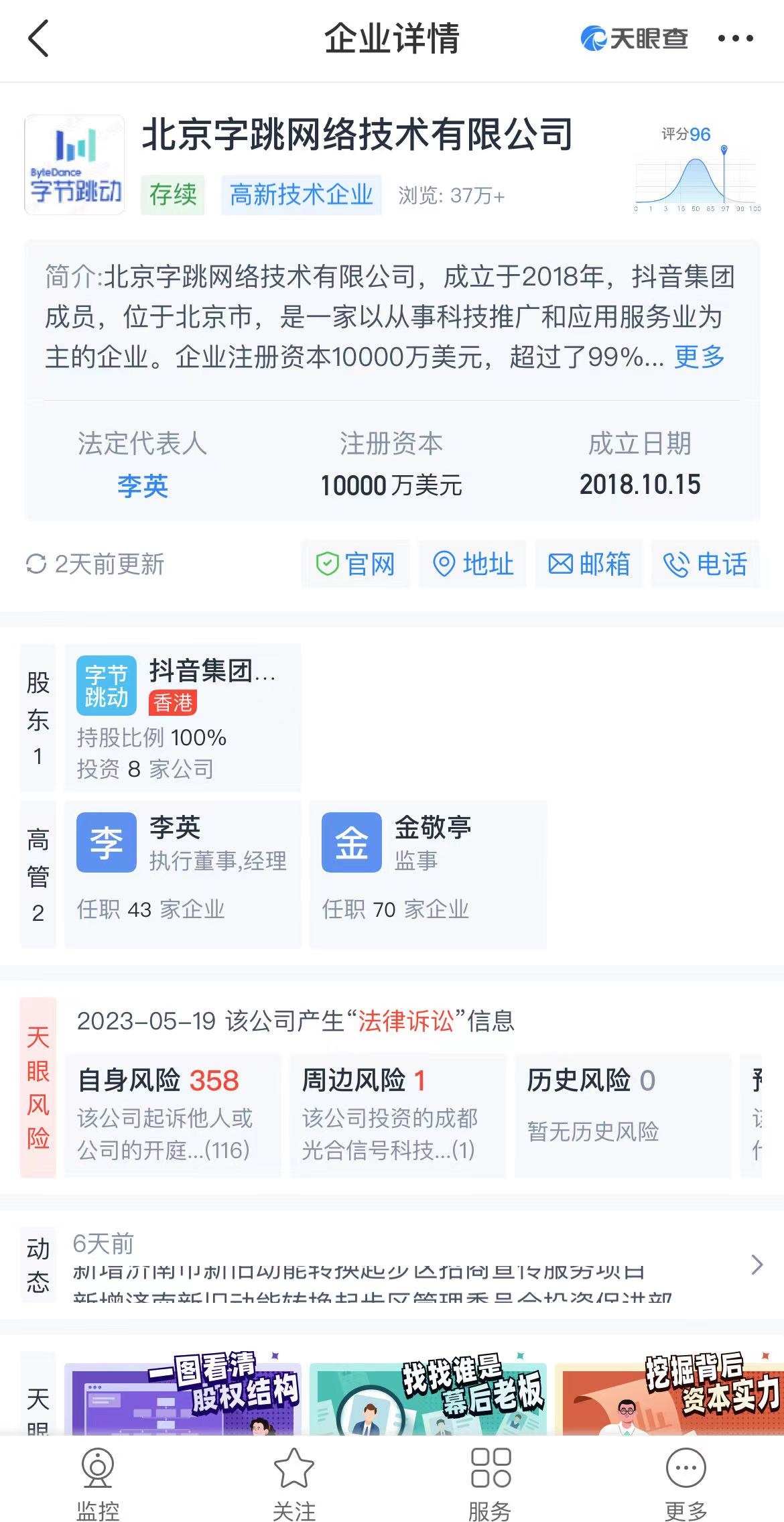Tap the 电话 phone button

click(706, 564)
